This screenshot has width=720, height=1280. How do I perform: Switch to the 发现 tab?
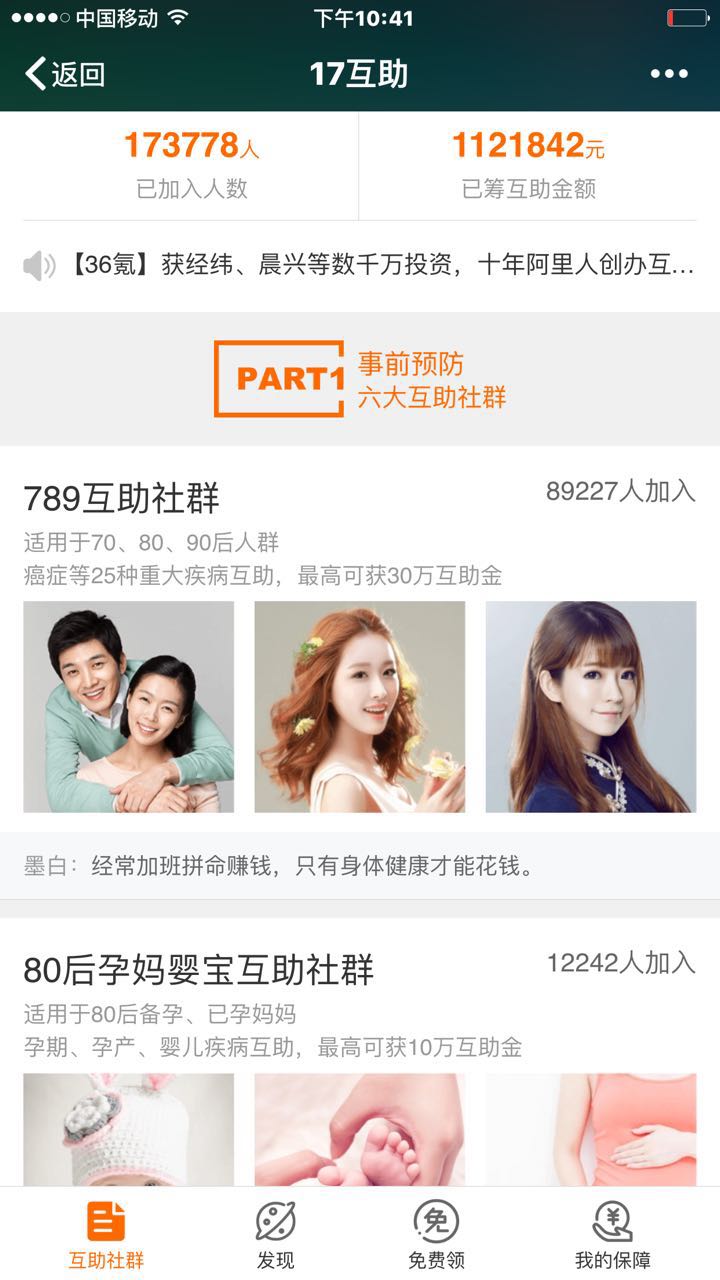tap(275, 1235)
